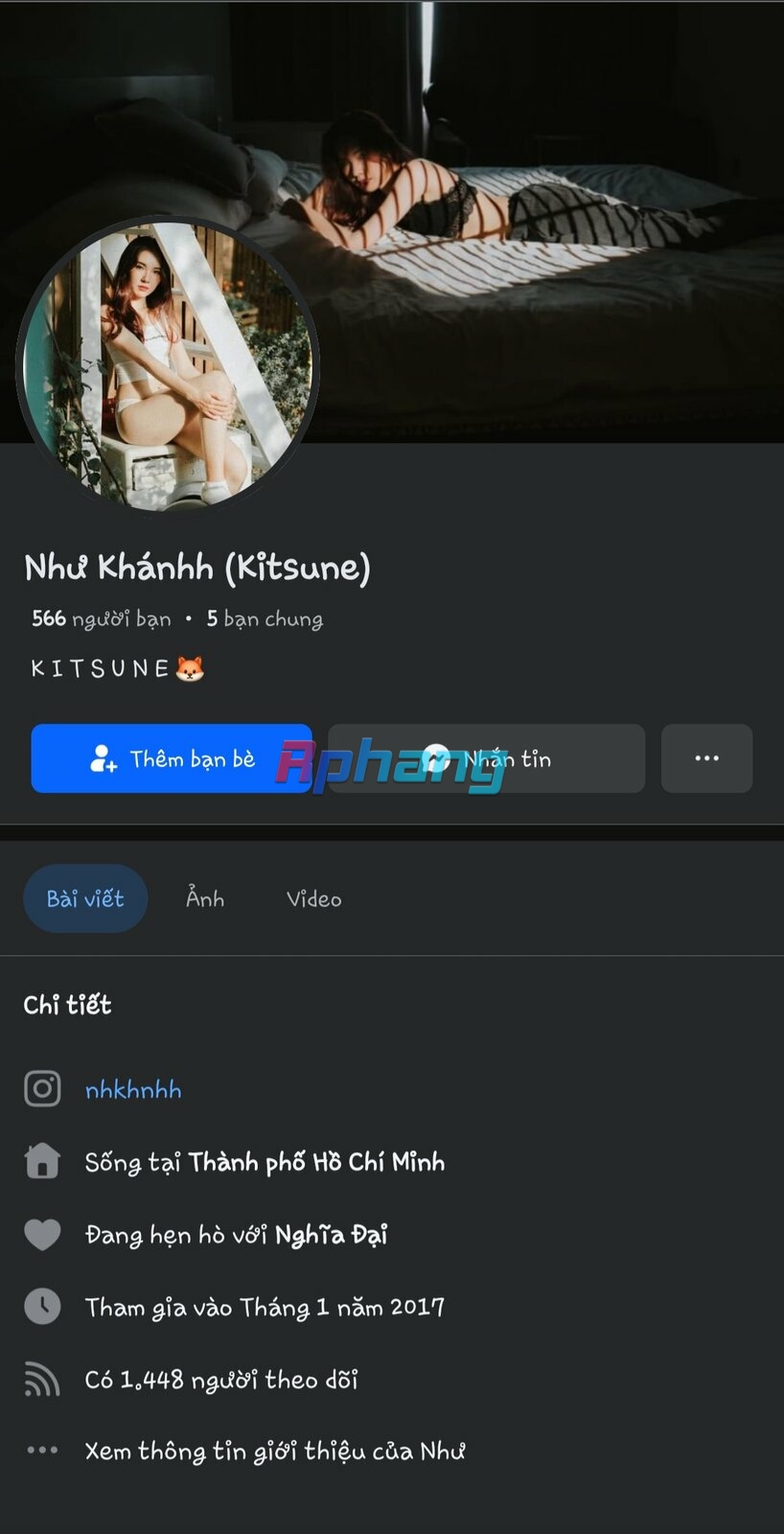Tap the Thêm bạn bè button
The image size is (784, 1534).
[x=172, y=758]
